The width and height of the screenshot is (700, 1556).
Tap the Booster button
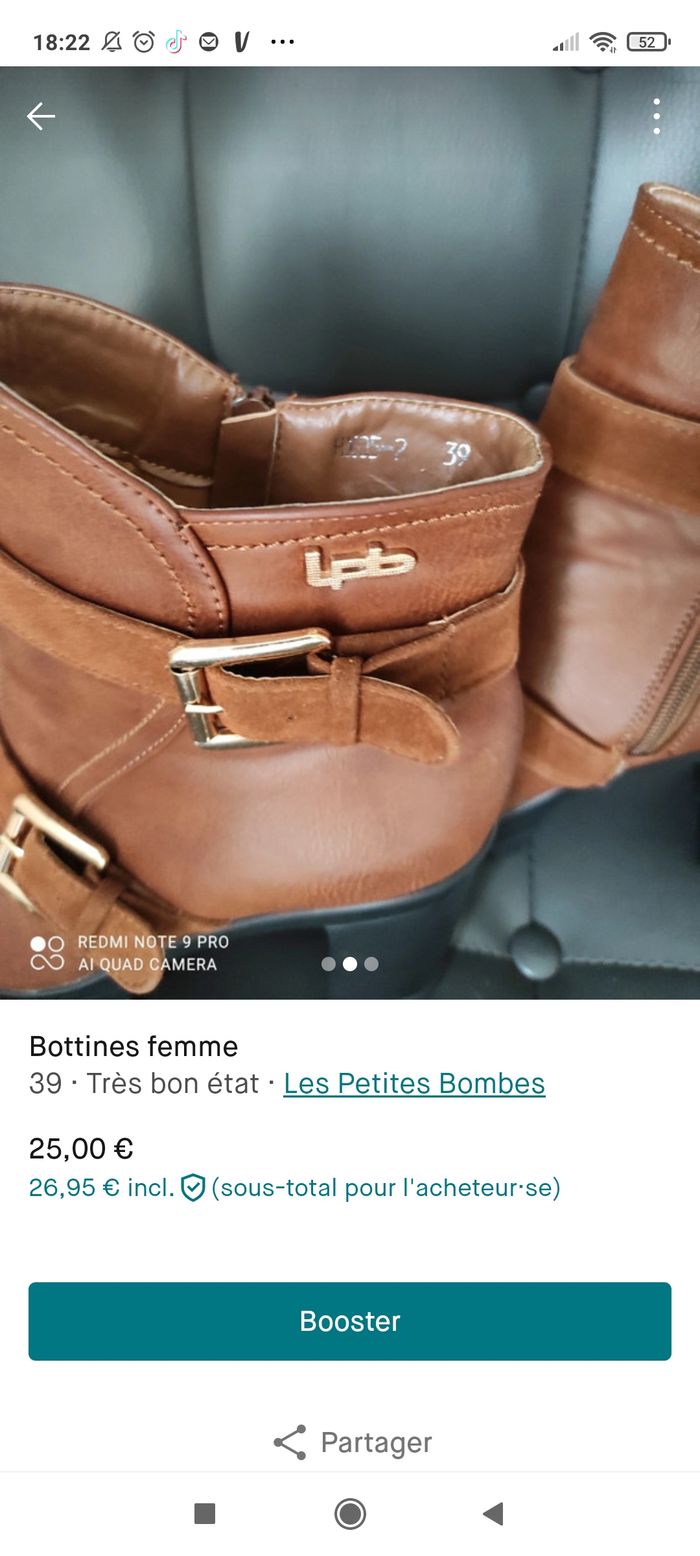pos(350,1321)
